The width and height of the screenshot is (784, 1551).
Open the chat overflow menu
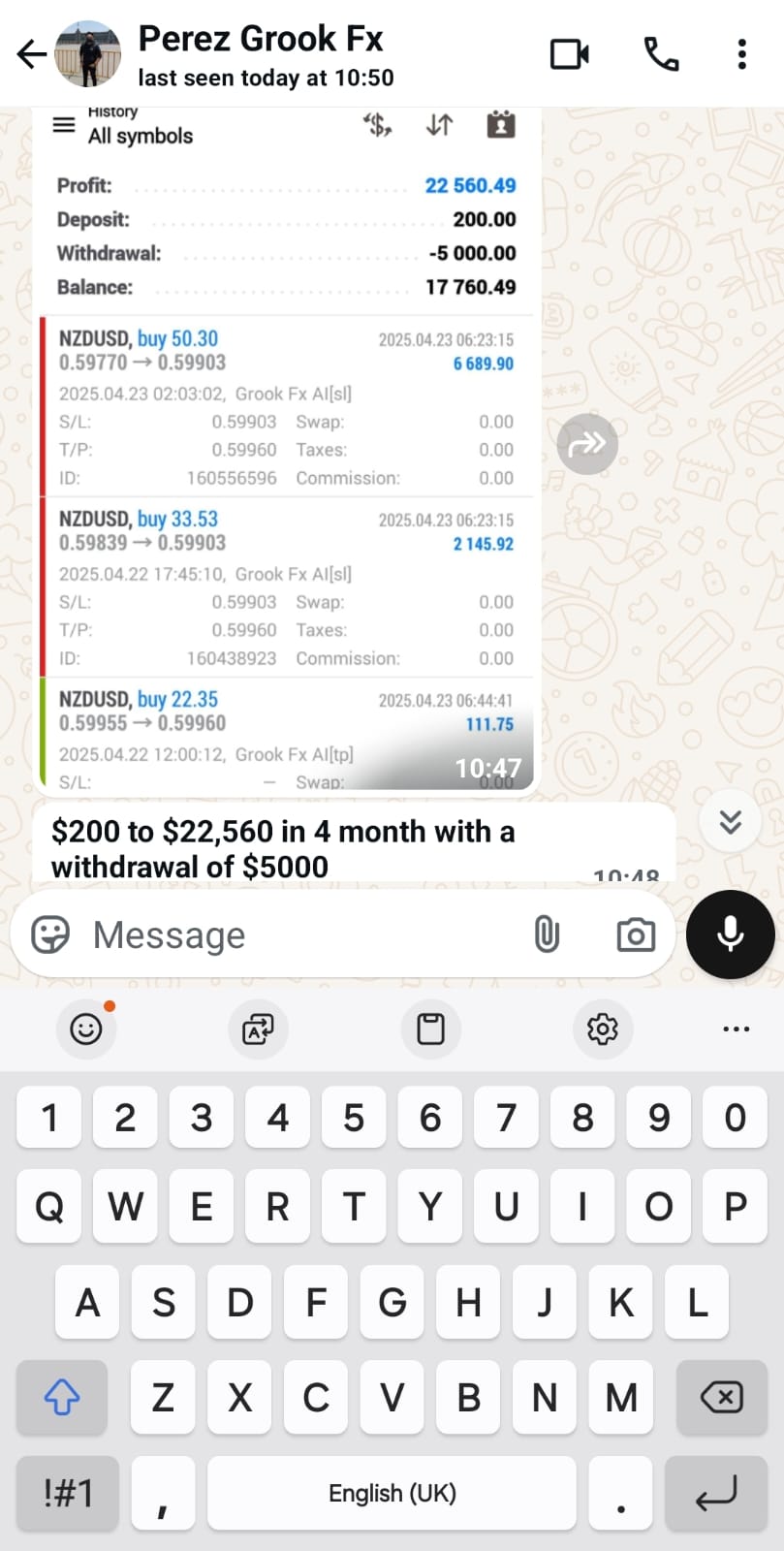click(x=741, y=54)
